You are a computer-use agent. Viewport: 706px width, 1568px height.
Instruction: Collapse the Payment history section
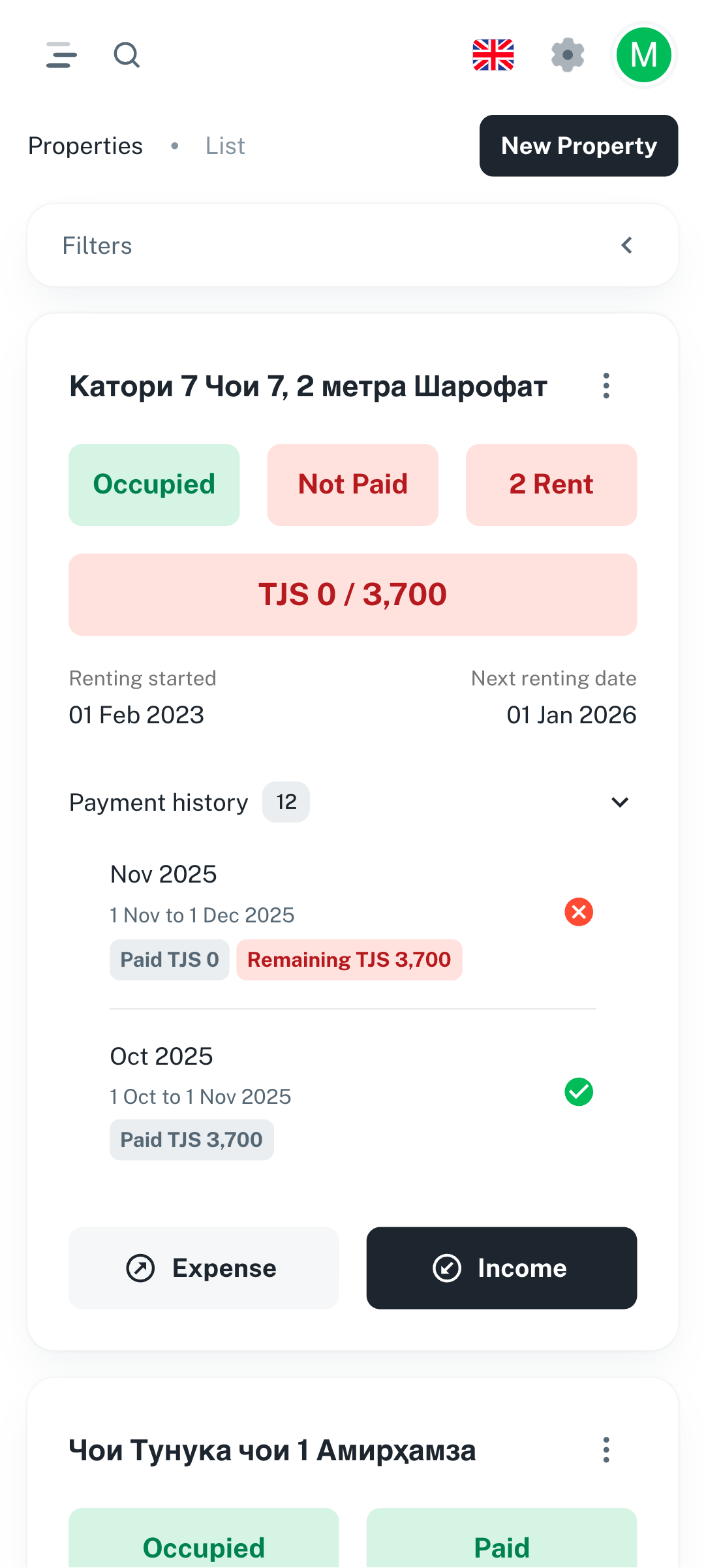pos(620,802)
